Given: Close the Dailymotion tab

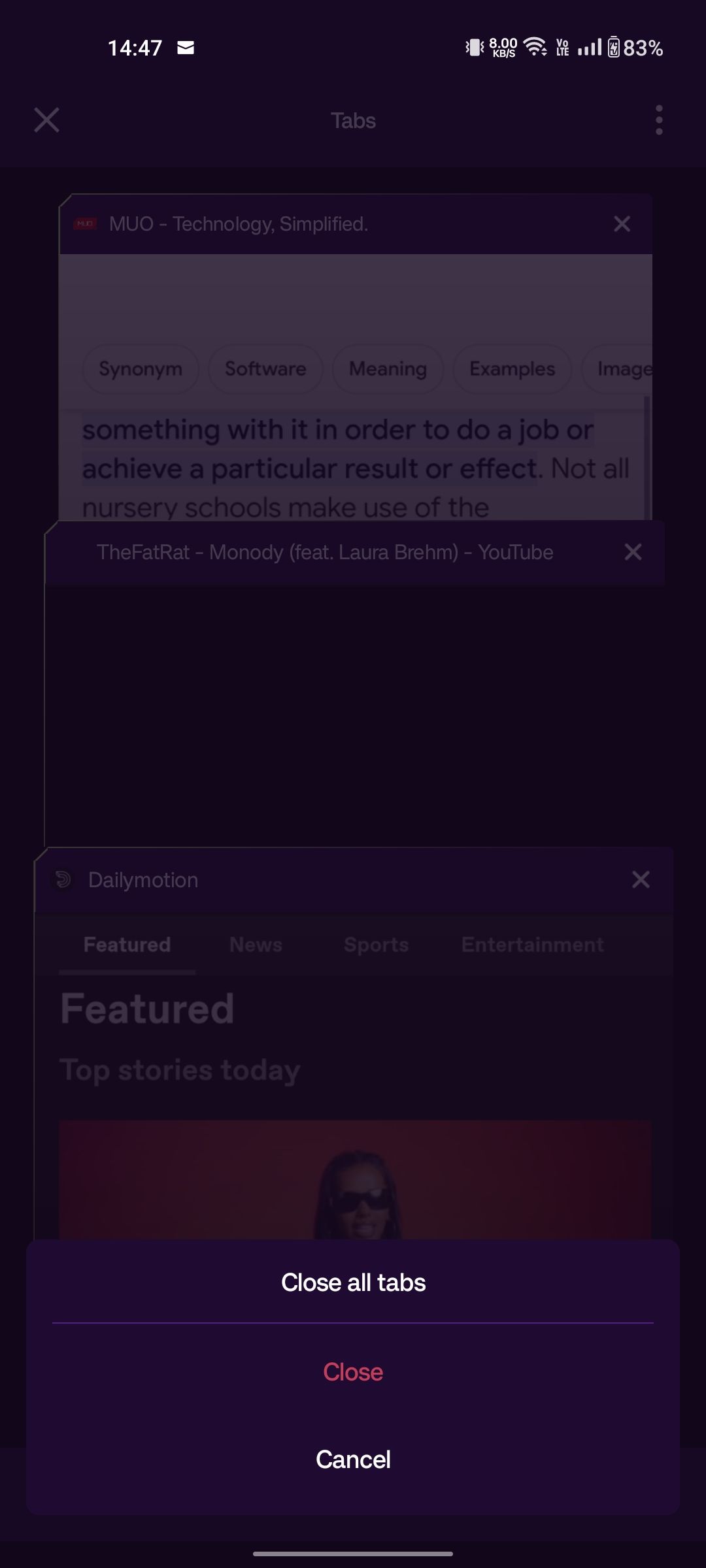Looking at the screenshot, I should tap(642, 879).
